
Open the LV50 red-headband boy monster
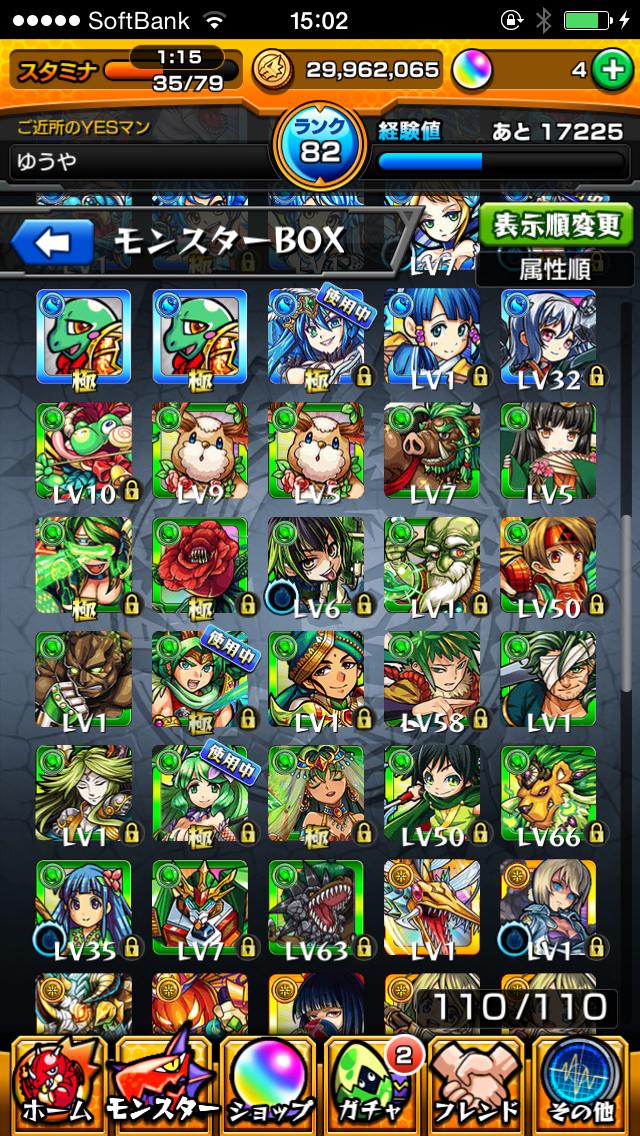pos(548,564)
